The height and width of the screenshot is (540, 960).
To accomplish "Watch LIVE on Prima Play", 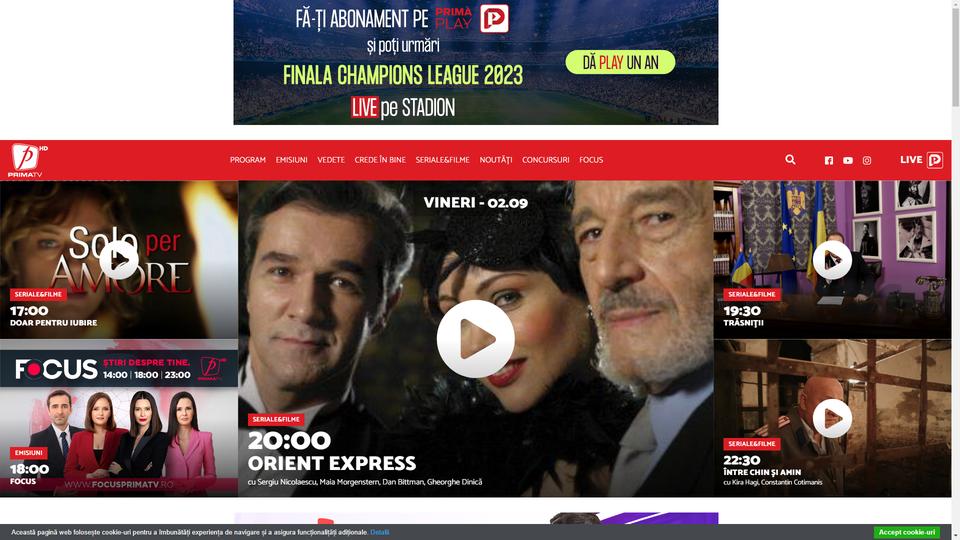I will (x=921, y=160).
